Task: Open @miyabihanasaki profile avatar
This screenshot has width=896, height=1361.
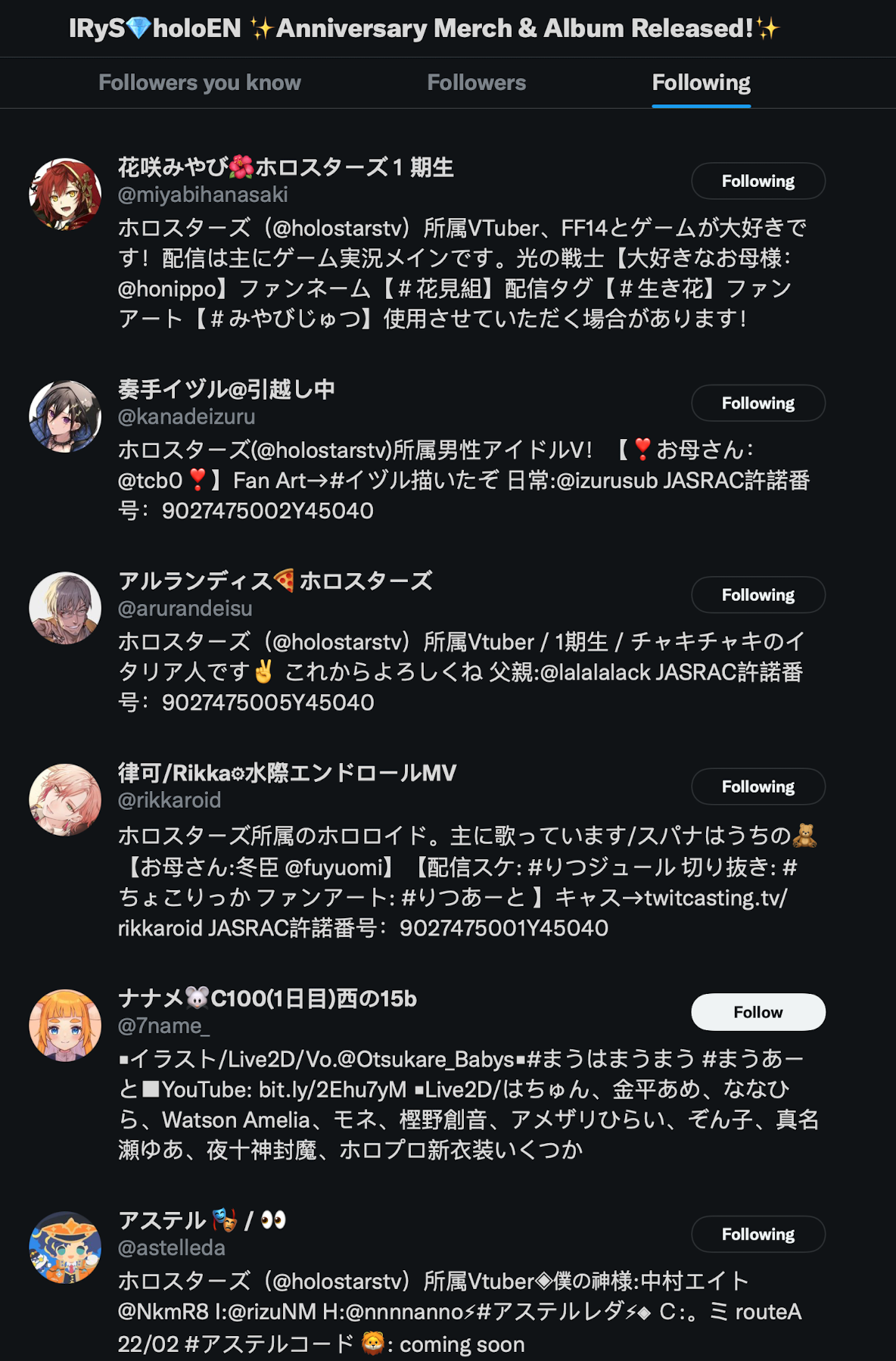Action: [x=65, y=194]
